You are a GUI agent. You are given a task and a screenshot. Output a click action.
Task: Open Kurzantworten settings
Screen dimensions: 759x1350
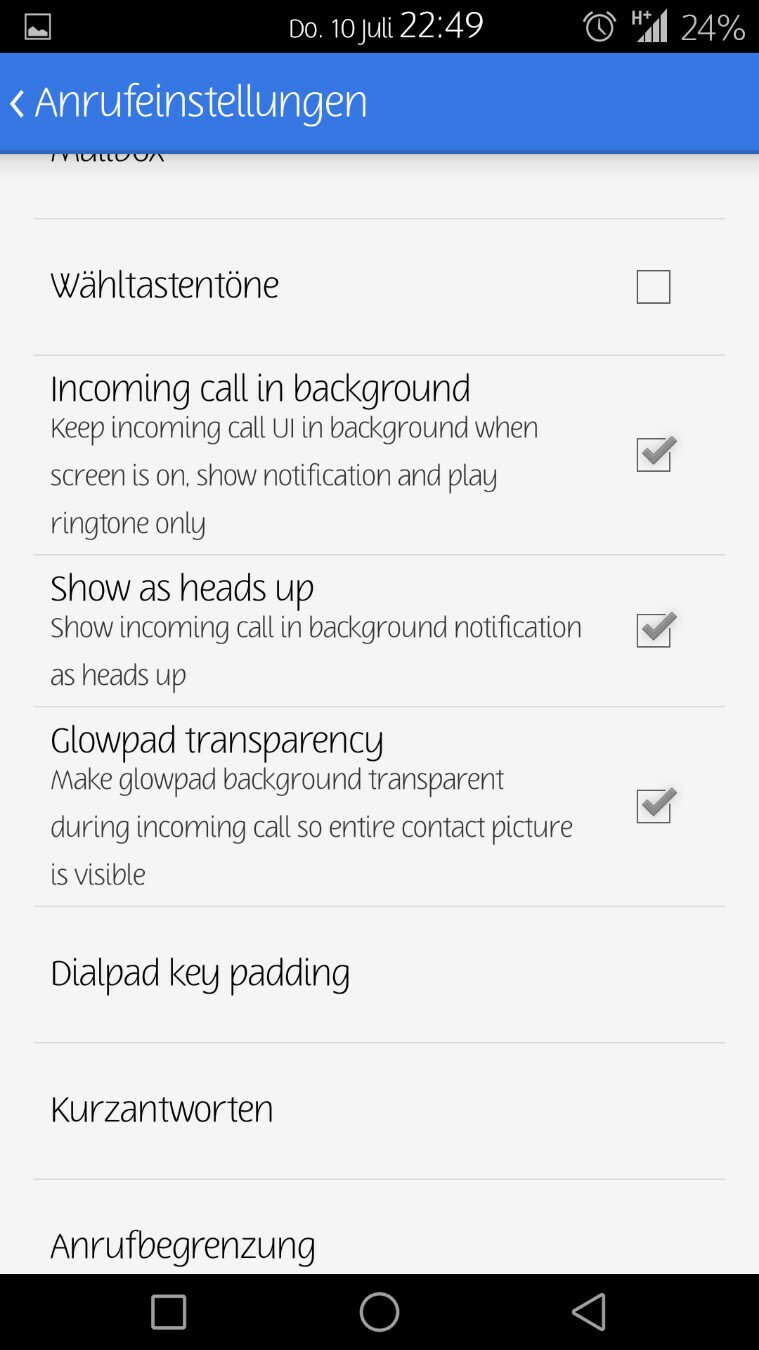point(162,1110)
